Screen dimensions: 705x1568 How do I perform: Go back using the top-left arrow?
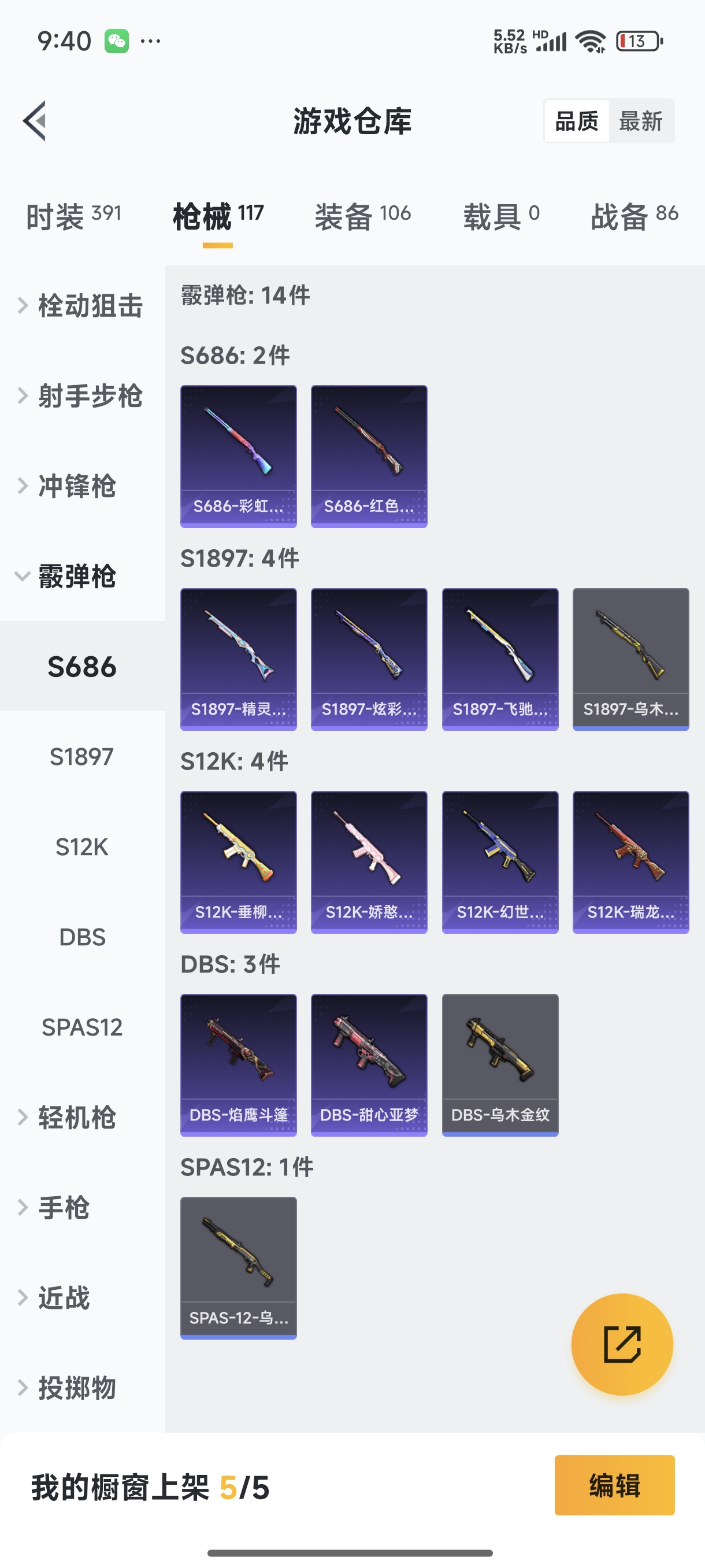point(35,120)
